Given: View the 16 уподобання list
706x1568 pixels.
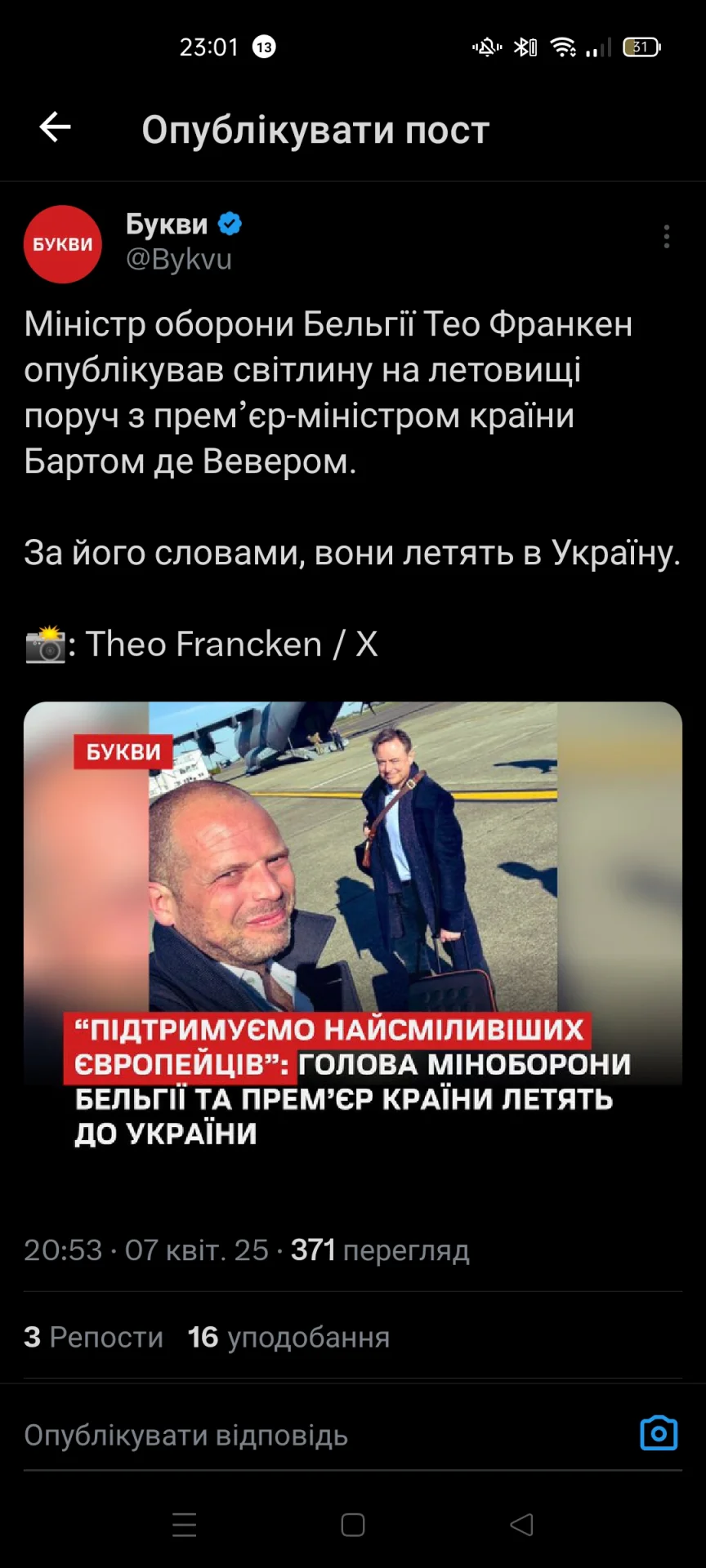Looking at the screenshot, I should 288,1338.
